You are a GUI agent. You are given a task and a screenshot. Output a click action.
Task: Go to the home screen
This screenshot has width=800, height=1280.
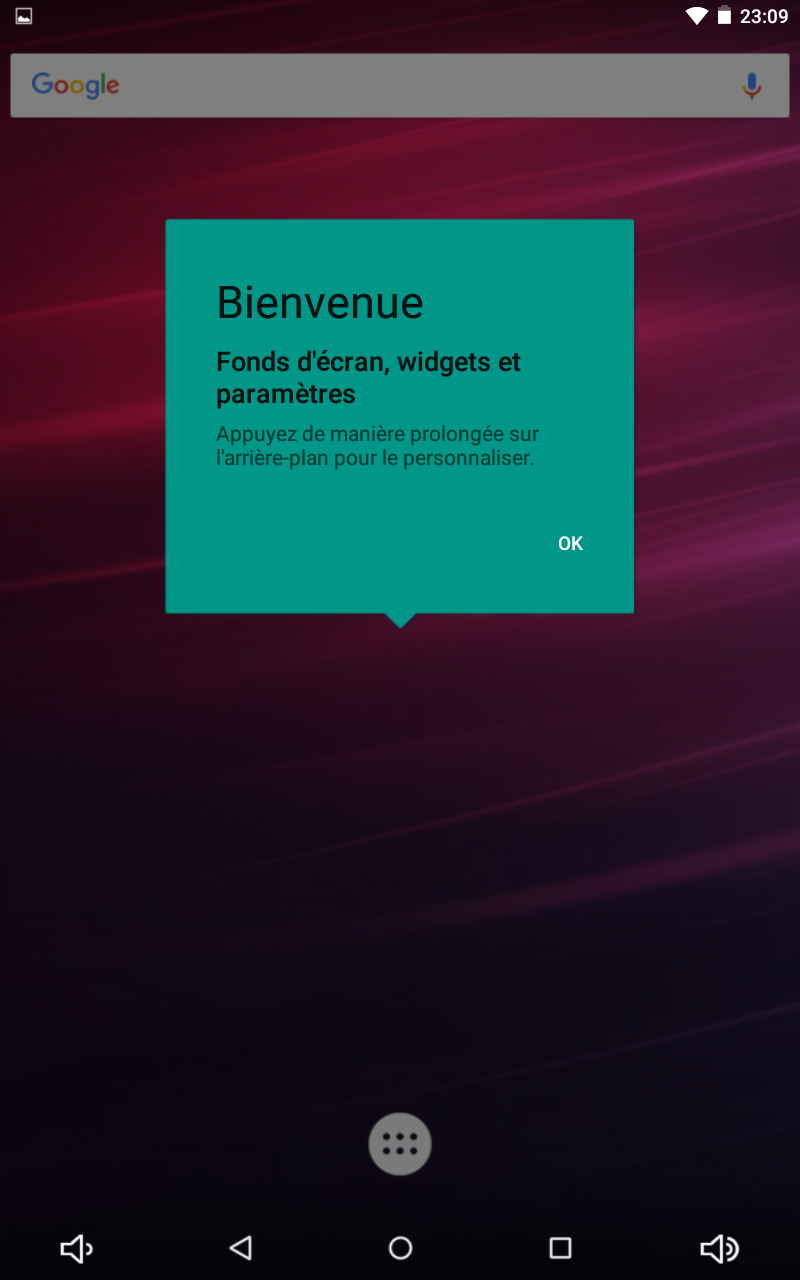400,1248
